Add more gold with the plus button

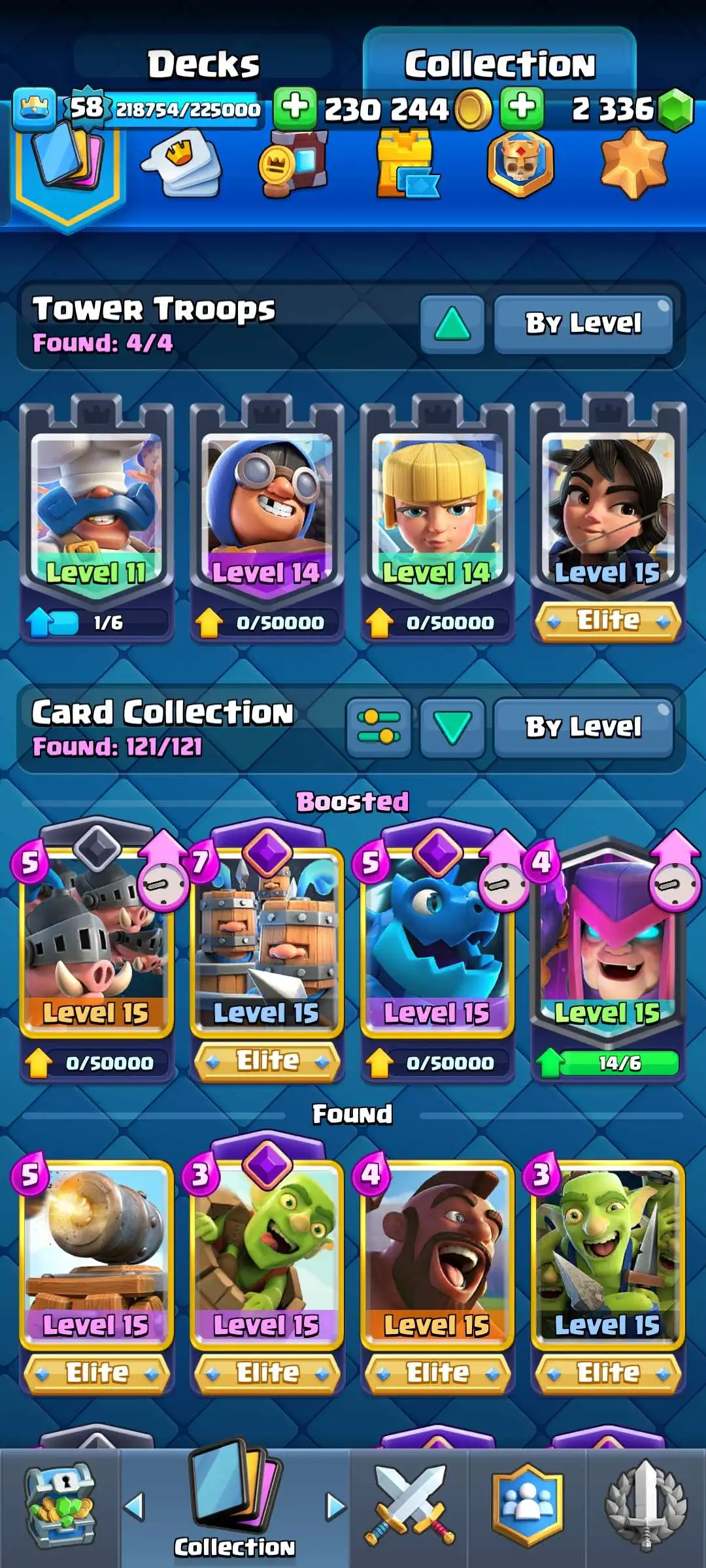295,108
